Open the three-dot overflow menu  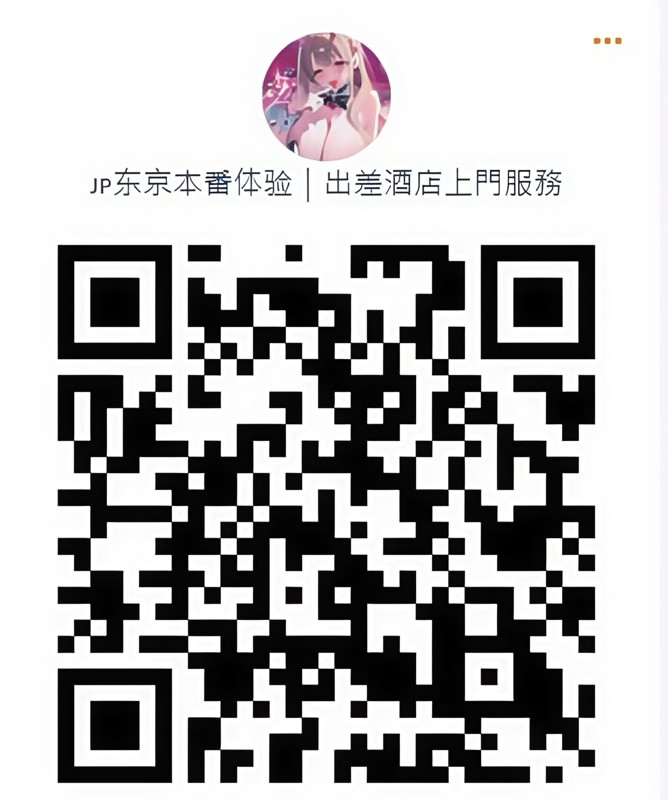[607, 41]
